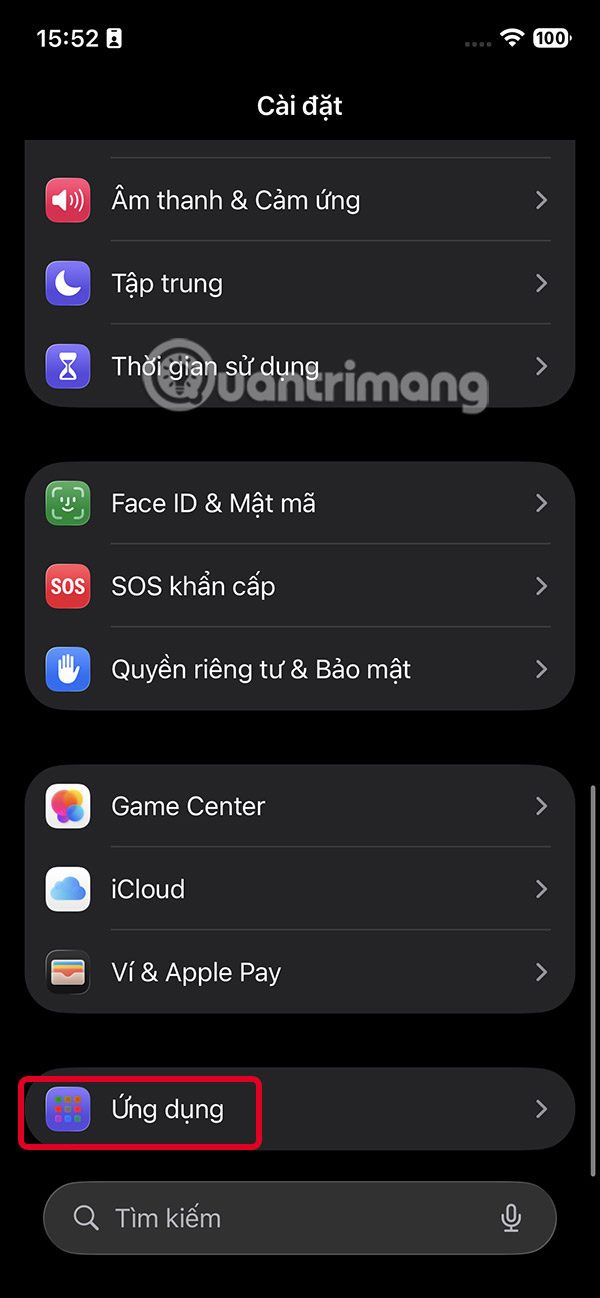Open Game Center settings
This screenshot has height=1298, width=600.
300,806
